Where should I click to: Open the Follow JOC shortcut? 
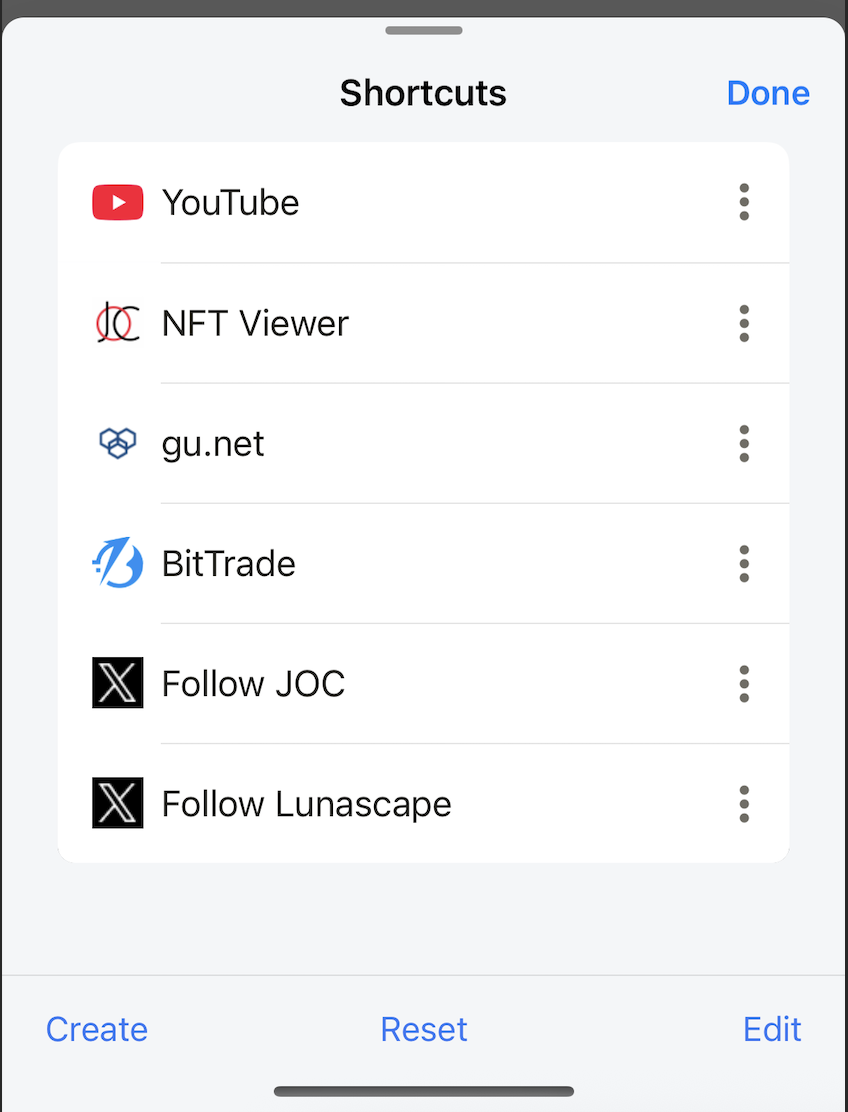[x=253, y=683]
